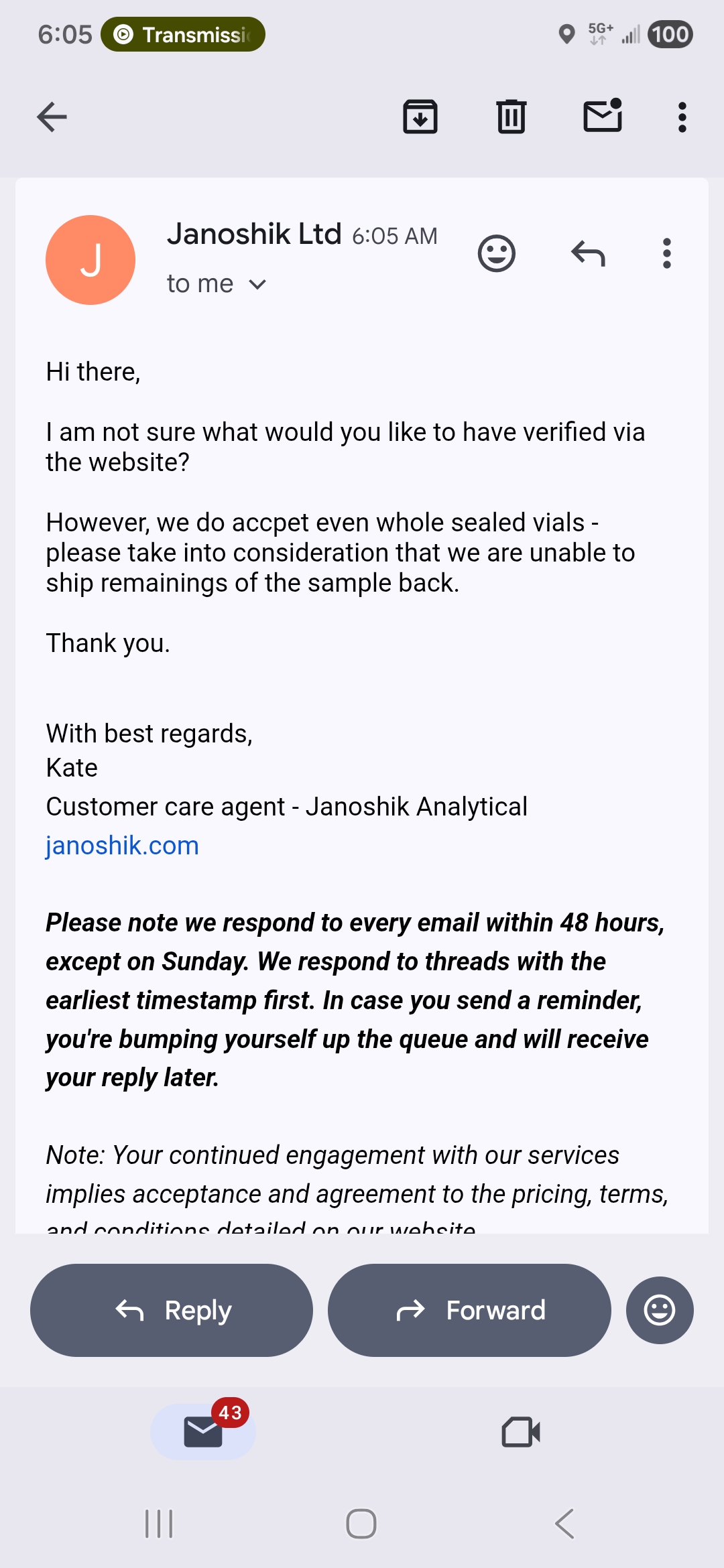Go to the home screen
724x1568 pixels.
[361, 1524]
